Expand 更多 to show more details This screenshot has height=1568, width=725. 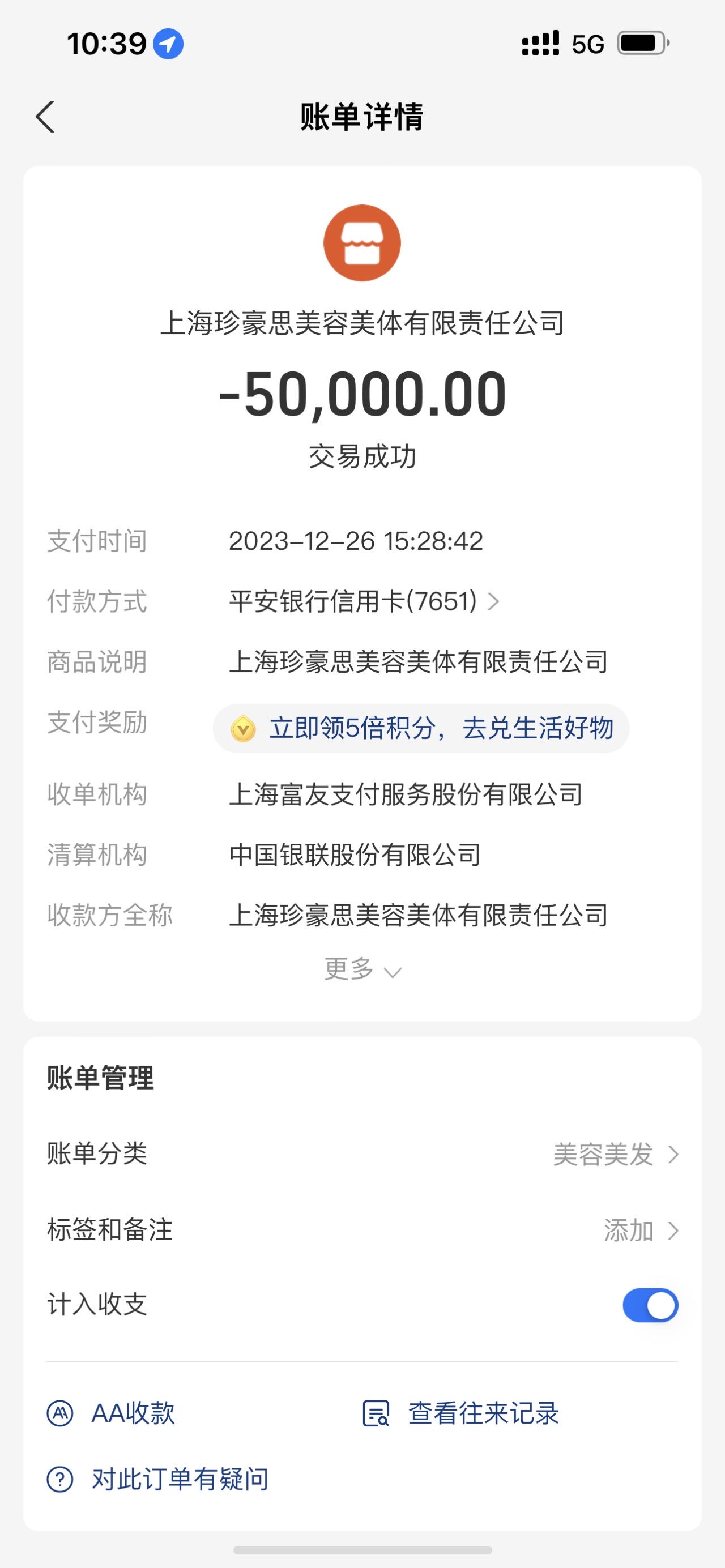pos(362,968)
